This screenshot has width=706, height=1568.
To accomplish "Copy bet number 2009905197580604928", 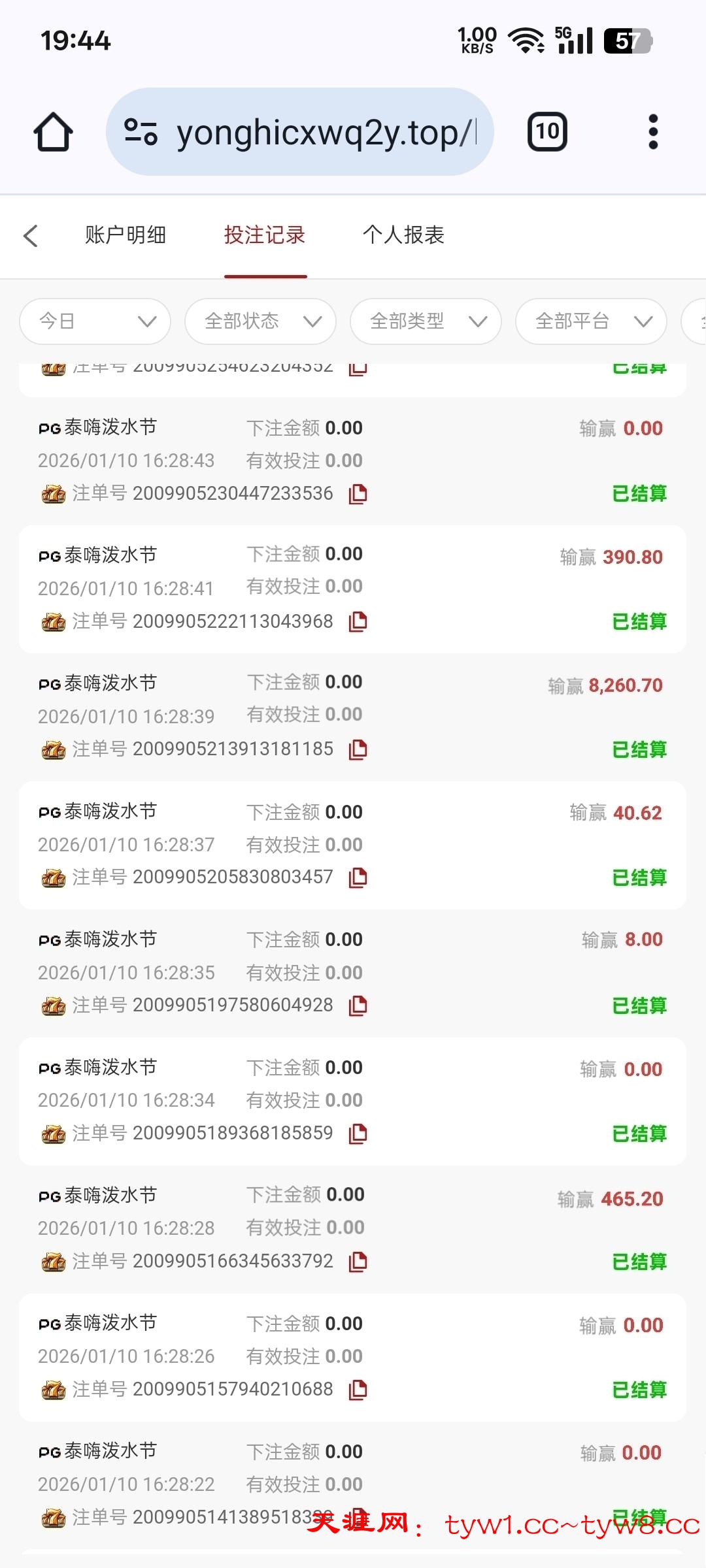I will [358, 1006].
